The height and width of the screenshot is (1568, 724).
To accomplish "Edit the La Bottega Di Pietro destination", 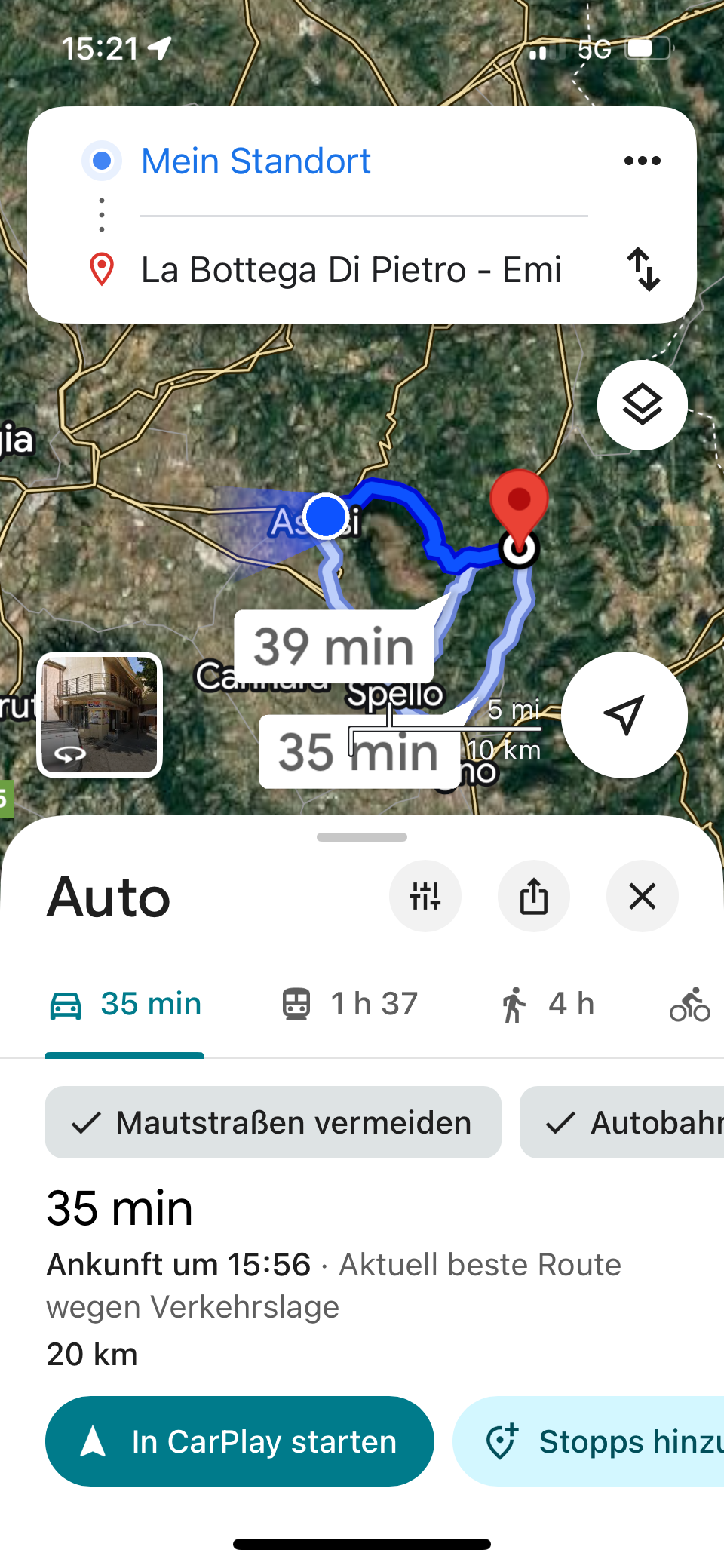I will coord(351,270).
